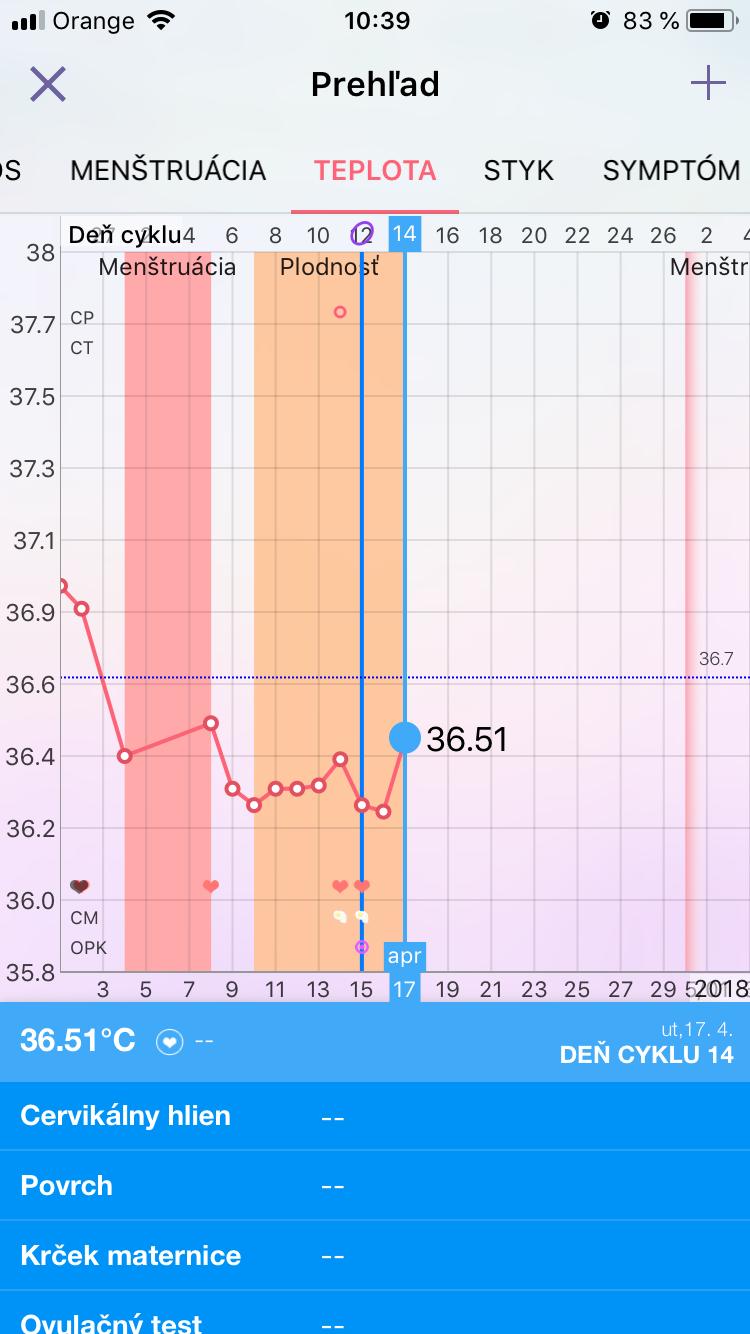Open the Povrch row
750x1334 pixels.
pyautogui.click(x=375, y=1186)
